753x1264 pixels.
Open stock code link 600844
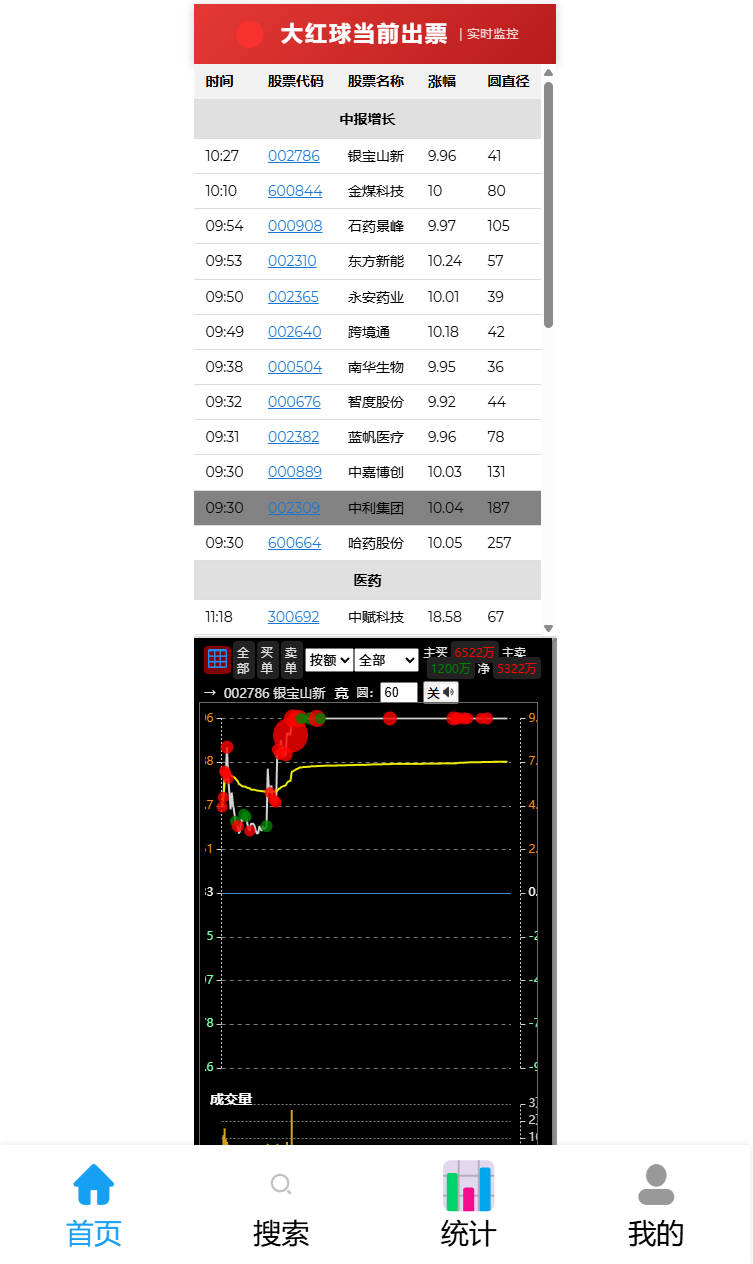coord(295,190)
